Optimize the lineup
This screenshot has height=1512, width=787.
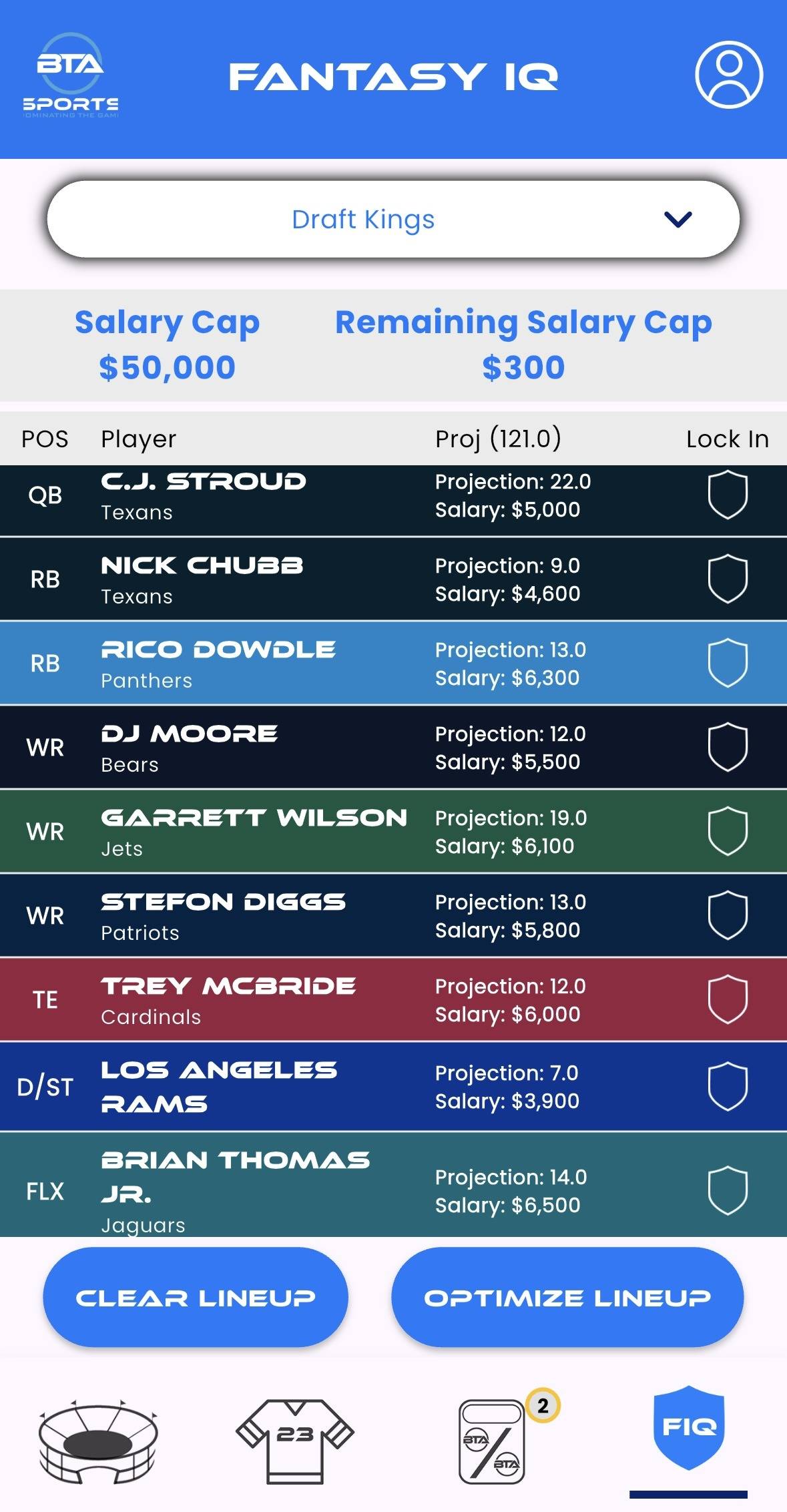(567, 1297)
